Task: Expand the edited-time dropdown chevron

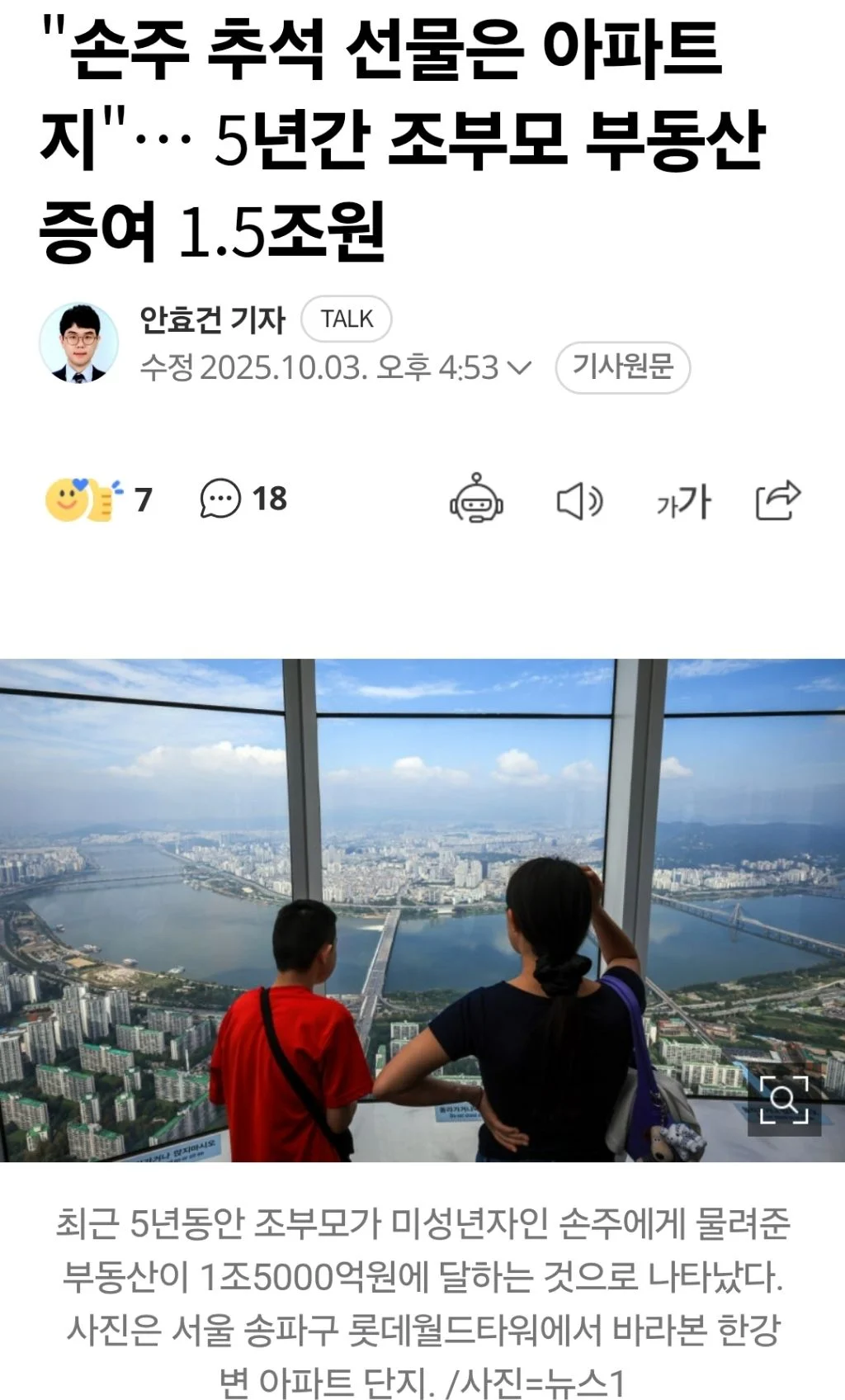Action: click(519, 367)
